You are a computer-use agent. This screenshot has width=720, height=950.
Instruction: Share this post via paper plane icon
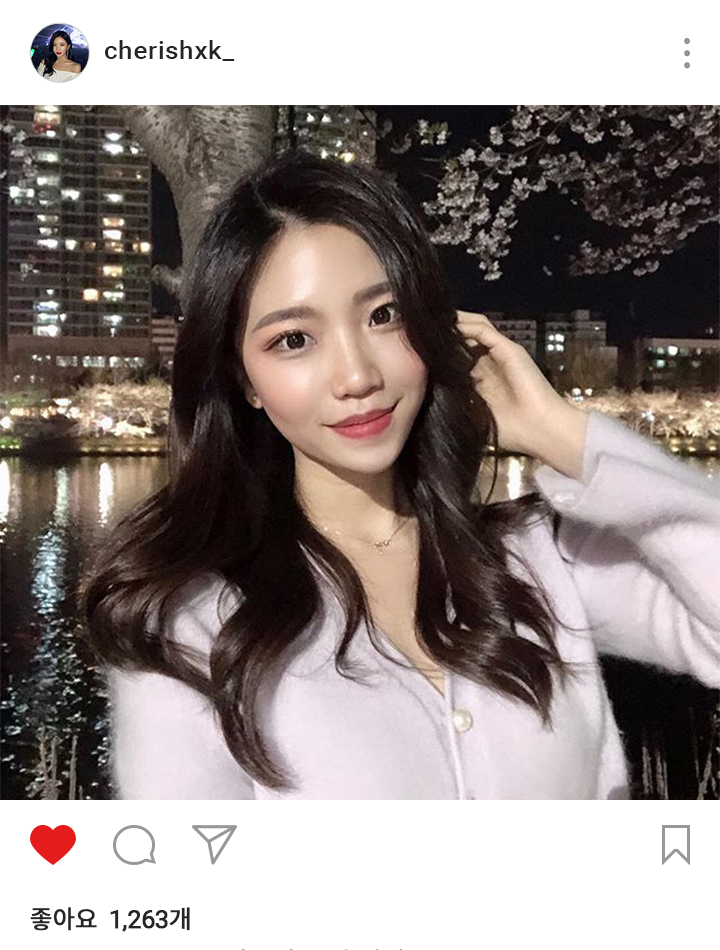pos(214,844)
